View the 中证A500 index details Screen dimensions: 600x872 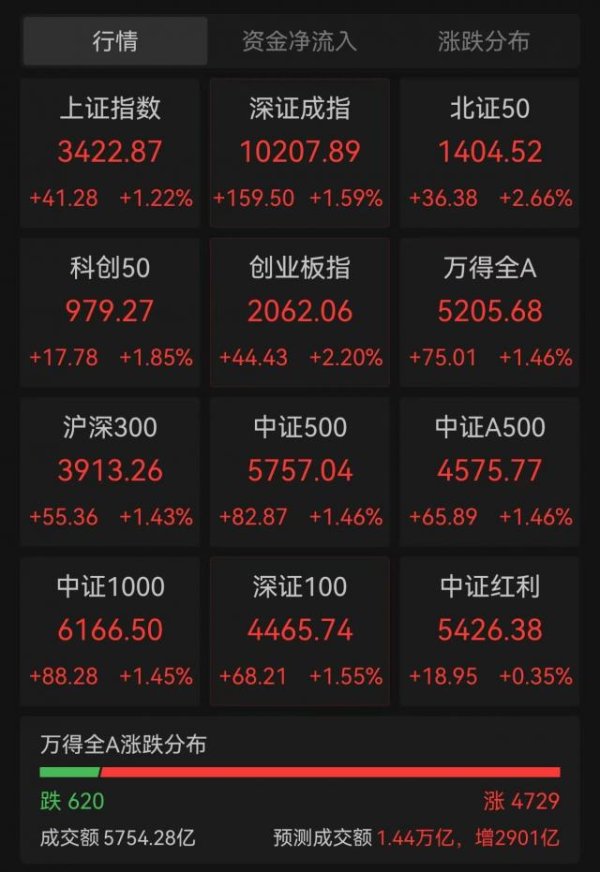tap(490, 471)
